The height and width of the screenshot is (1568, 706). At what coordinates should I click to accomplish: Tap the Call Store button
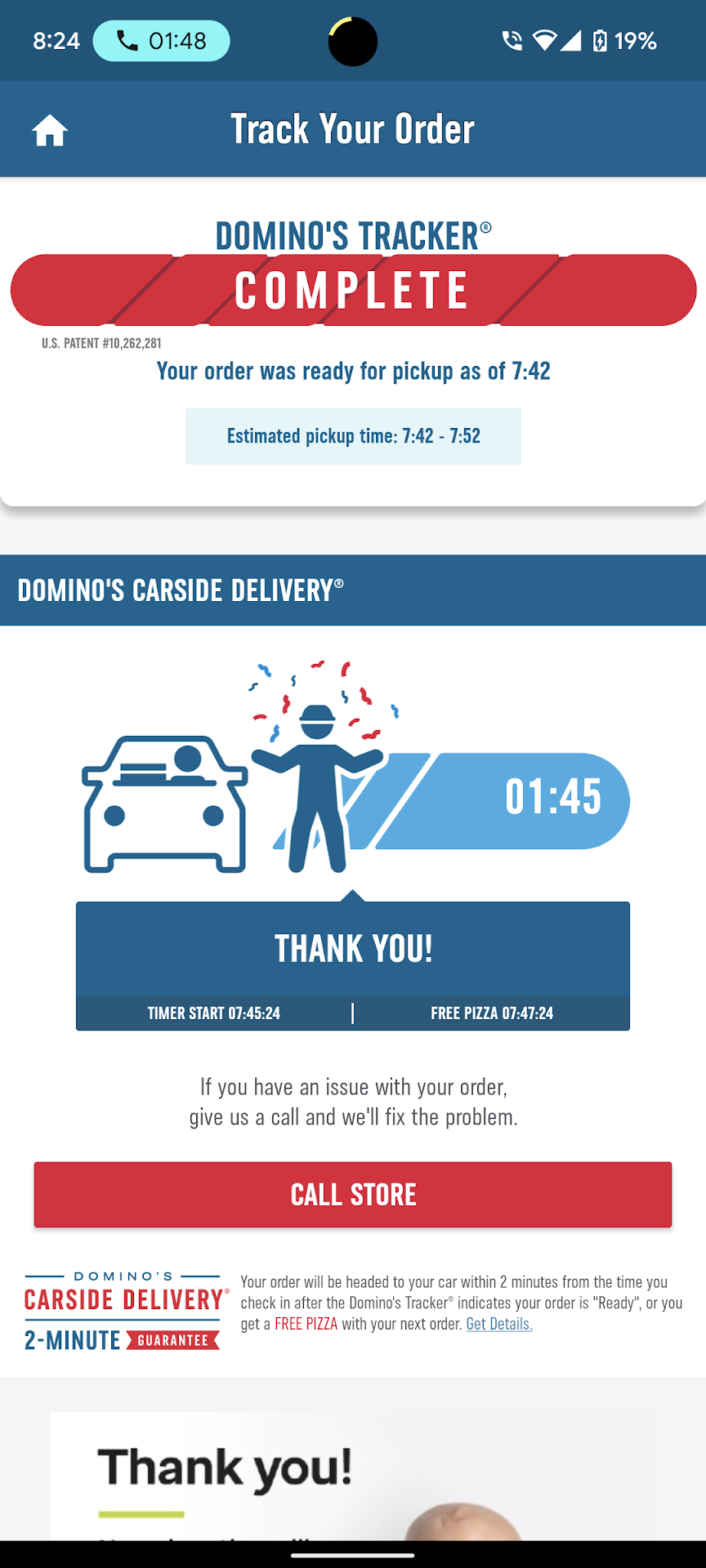[353, 1194]
